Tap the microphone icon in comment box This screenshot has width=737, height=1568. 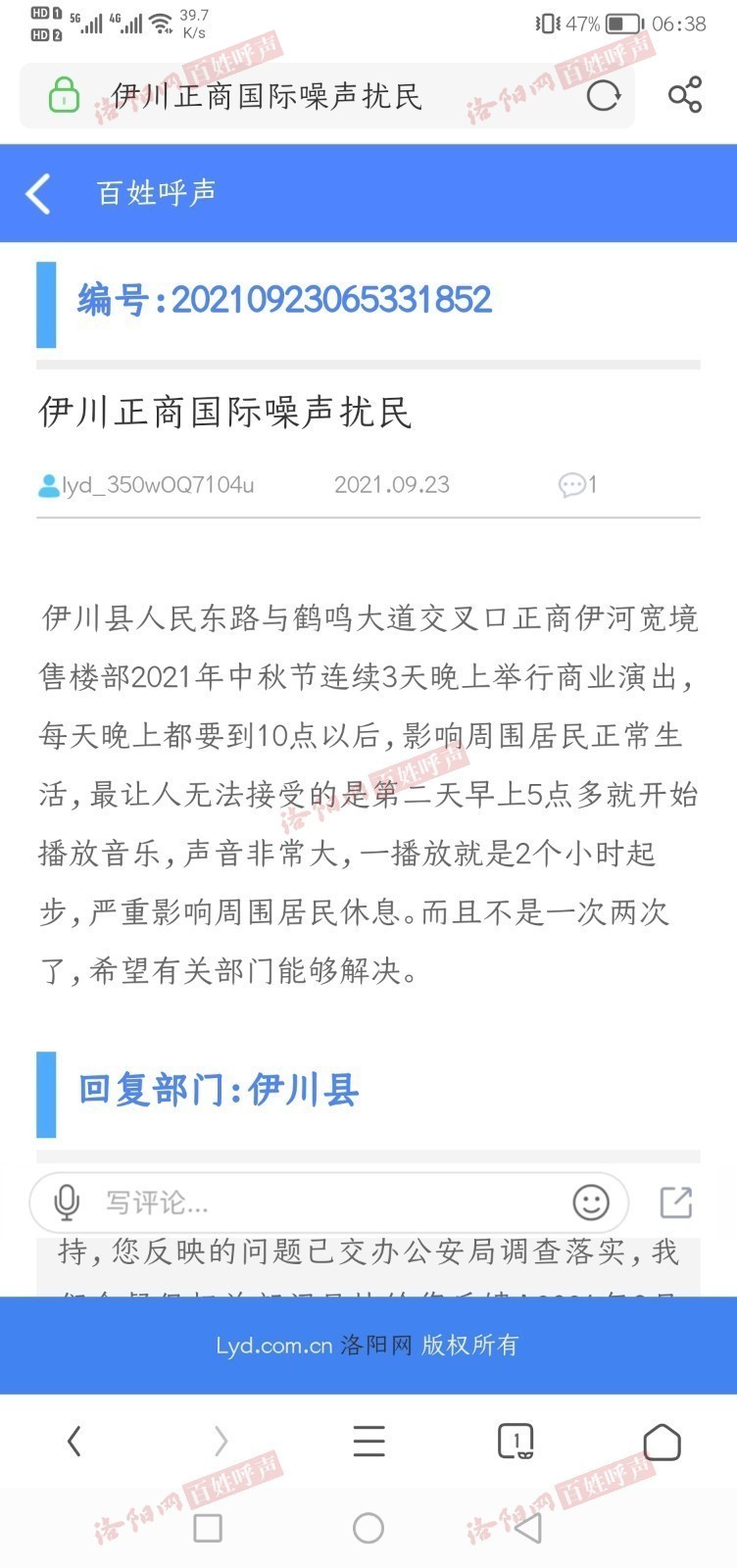67,1202
